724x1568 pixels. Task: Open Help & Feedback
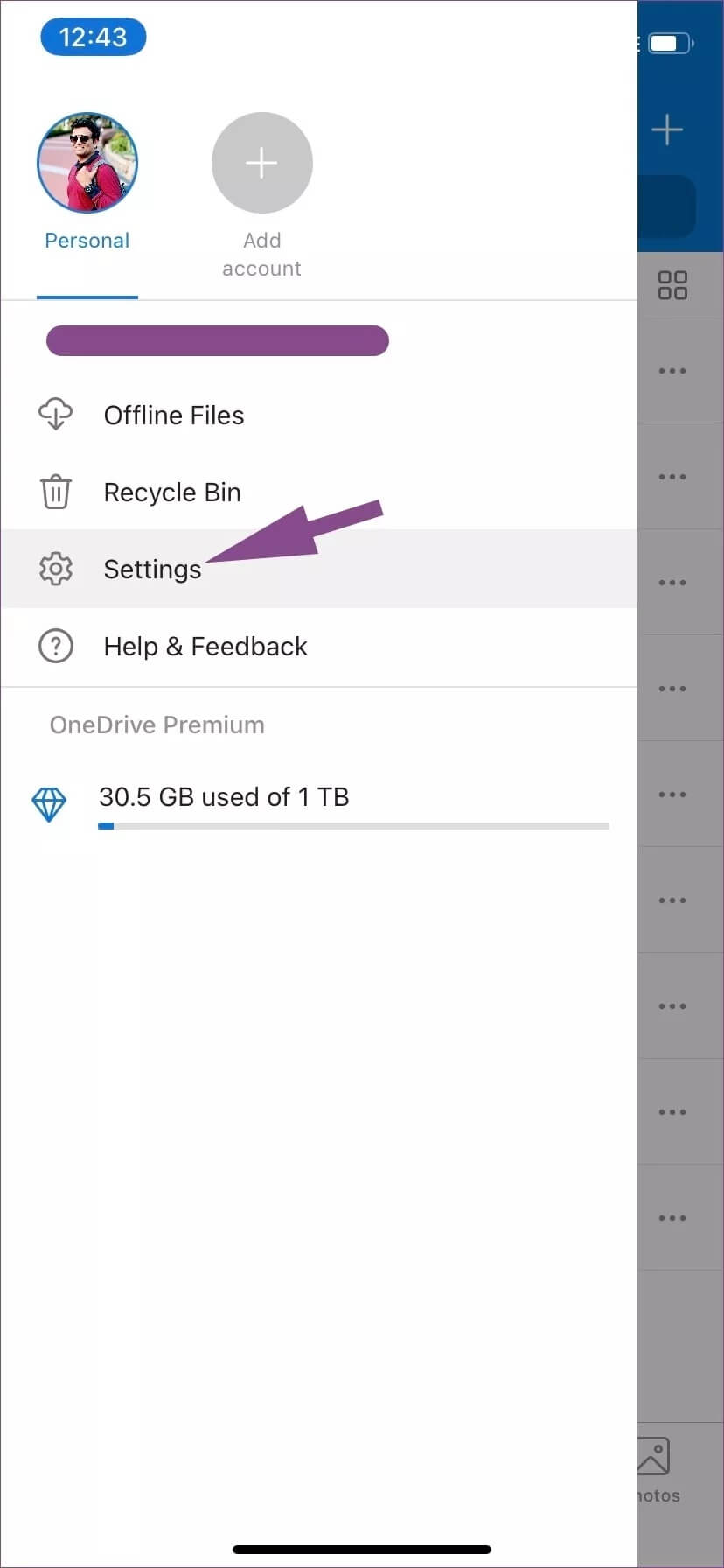205,647
